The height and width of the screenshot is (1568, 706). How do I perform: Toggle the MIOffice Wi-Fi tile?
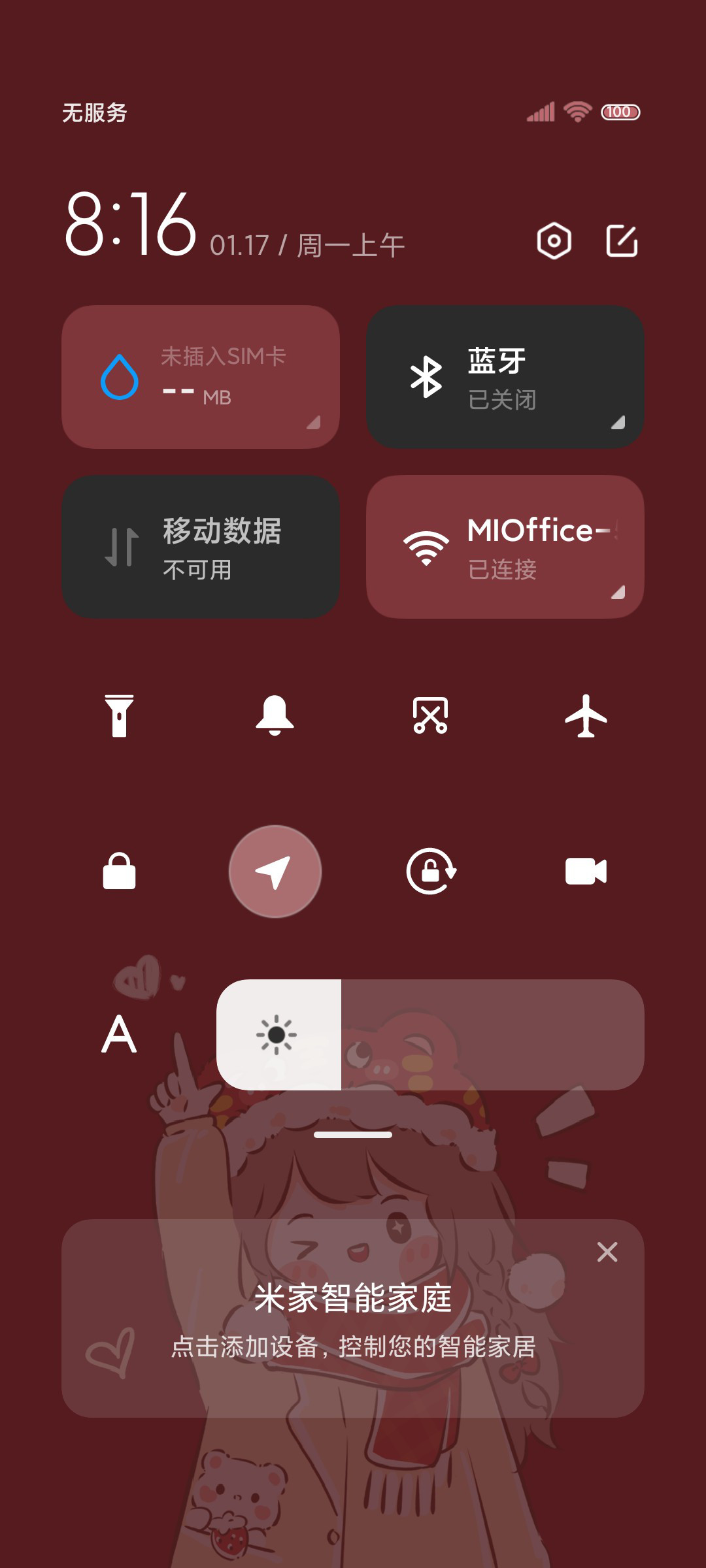click(x=505, y=547)
